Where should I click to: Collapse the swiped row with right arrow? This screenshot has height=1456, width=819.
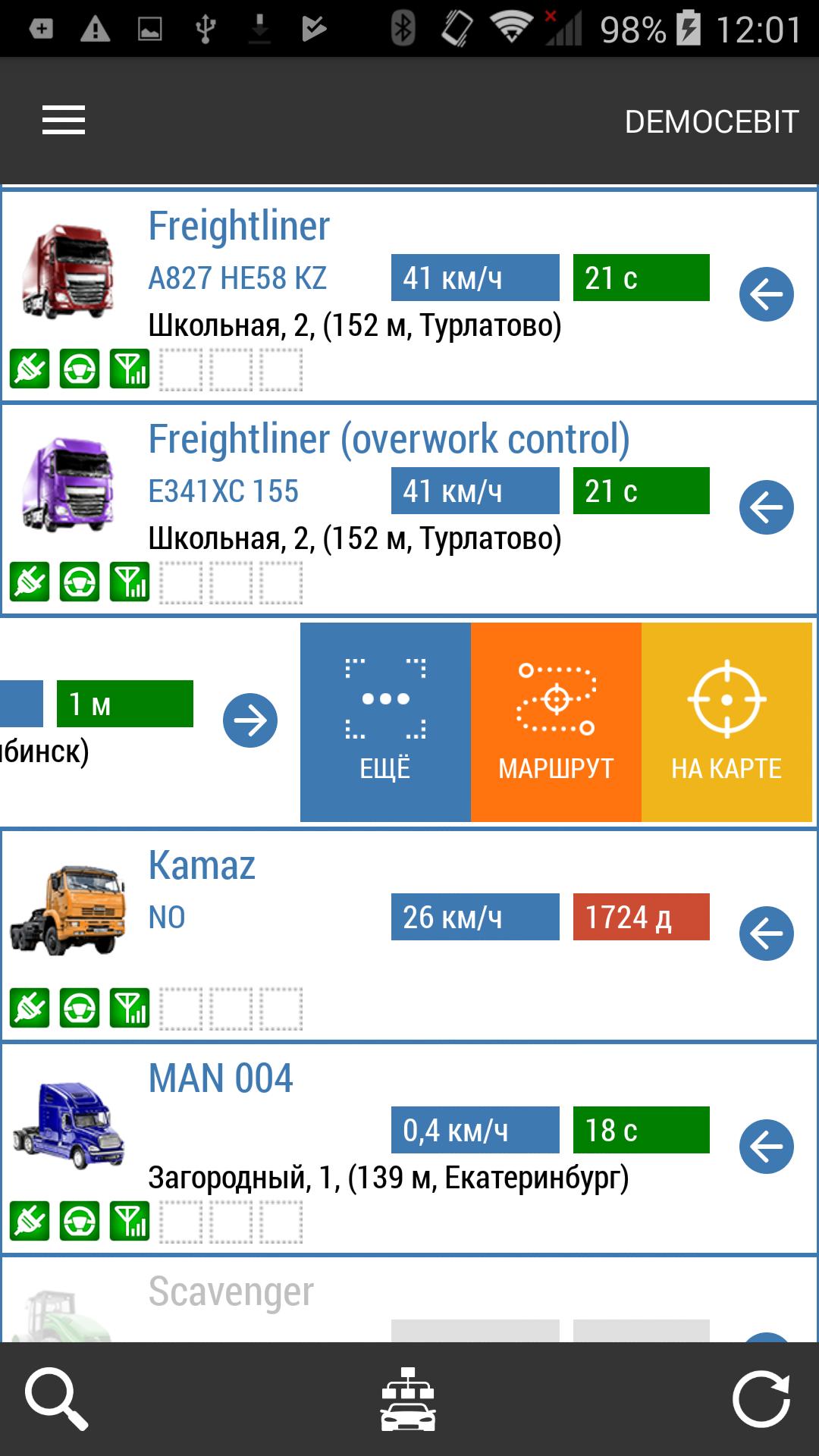point(250,720)
